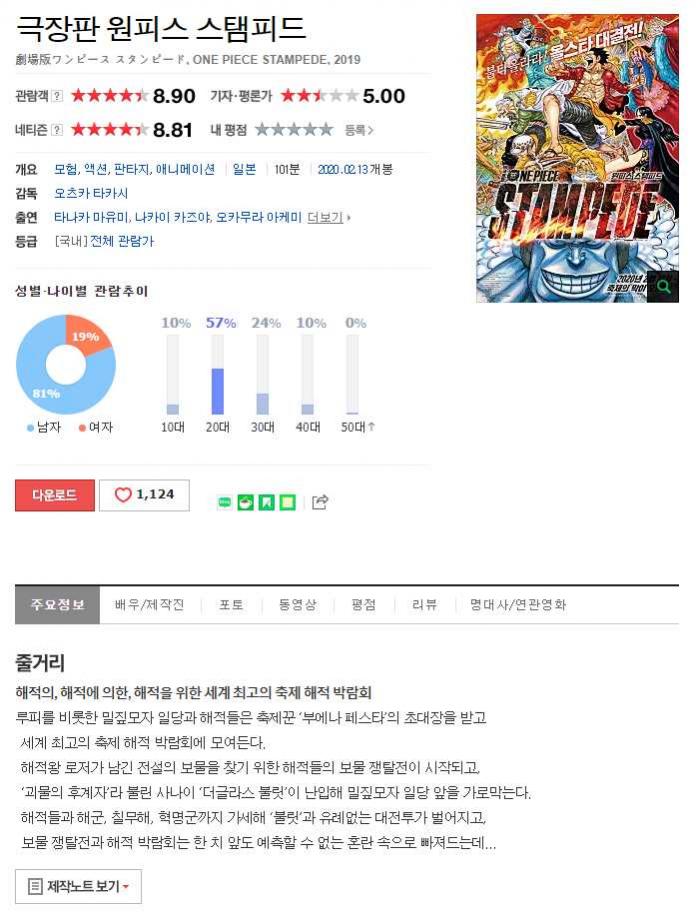Go to the 평점 tab
This screenshot has height=916, width=700.
coord(363,605)
